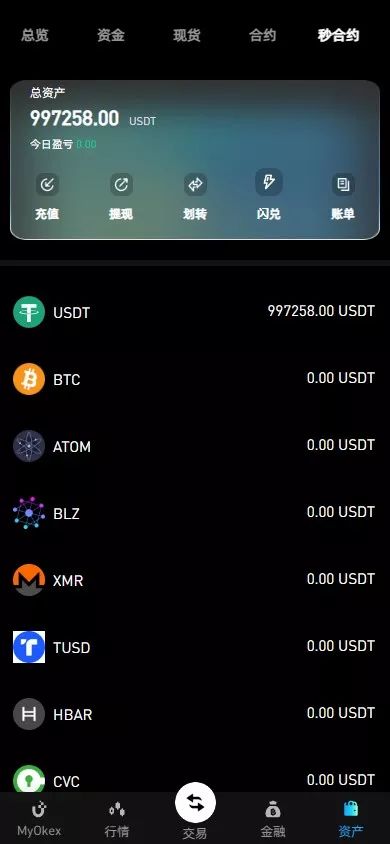Viewport: 390px width, 844px height.
Task: Open the BTC asset row
Action: [x=195, y=379]
